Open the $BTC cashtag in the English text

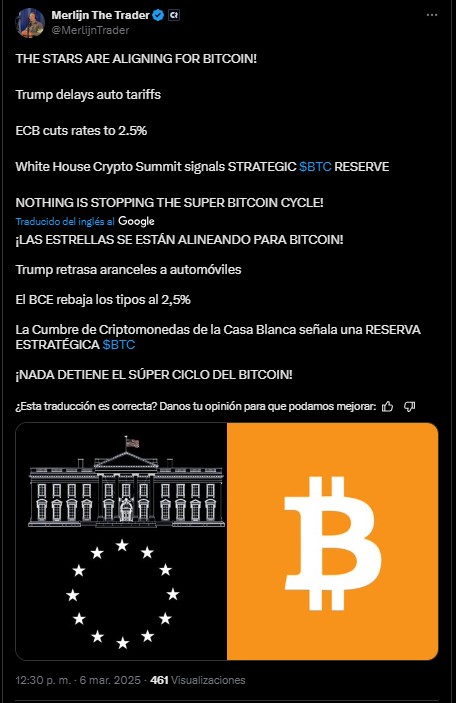[315, 167]
